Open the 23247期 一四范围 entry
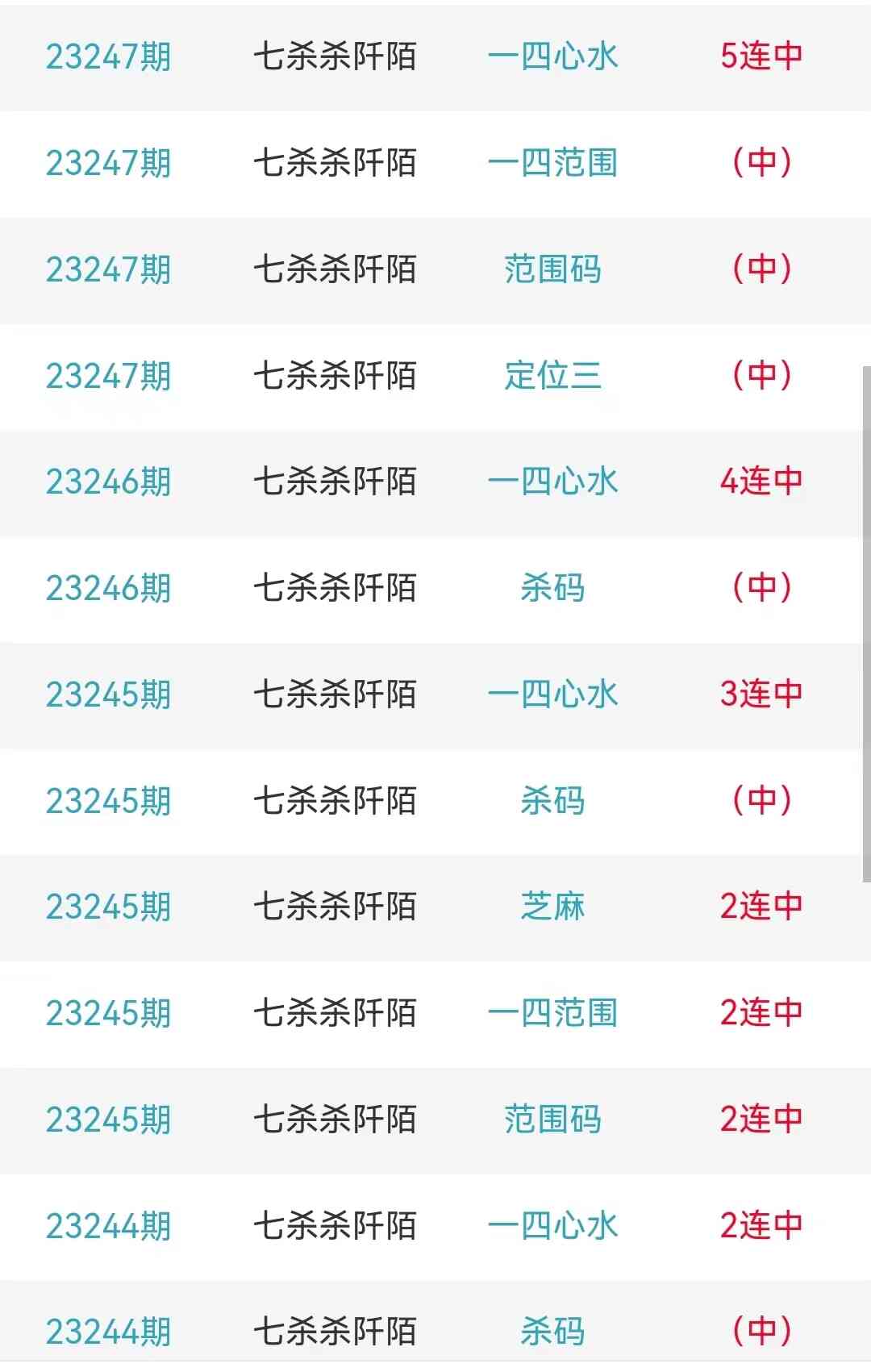Viewport: 871px width, 1372px height. coord(552,163)
